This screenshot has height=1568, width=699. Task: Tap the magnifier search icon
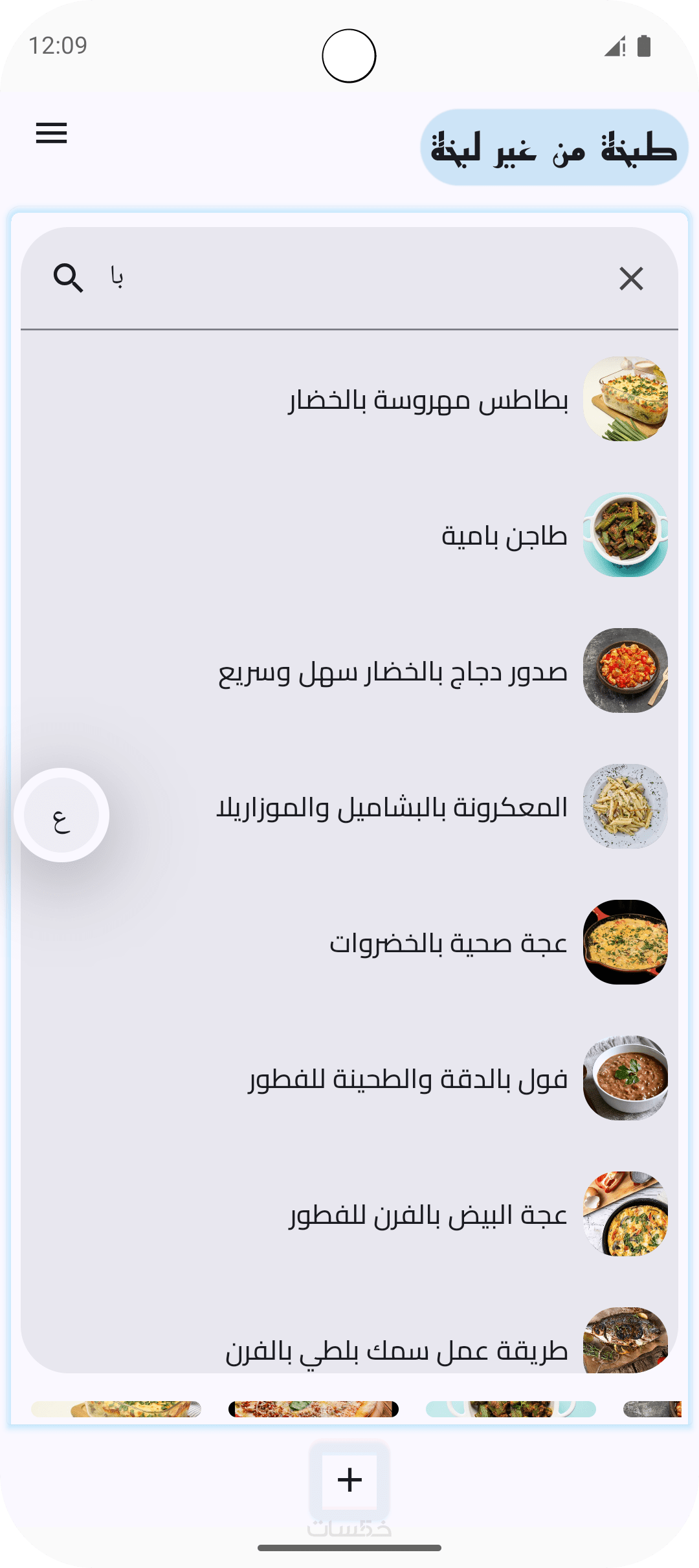(x=68, y=278)
